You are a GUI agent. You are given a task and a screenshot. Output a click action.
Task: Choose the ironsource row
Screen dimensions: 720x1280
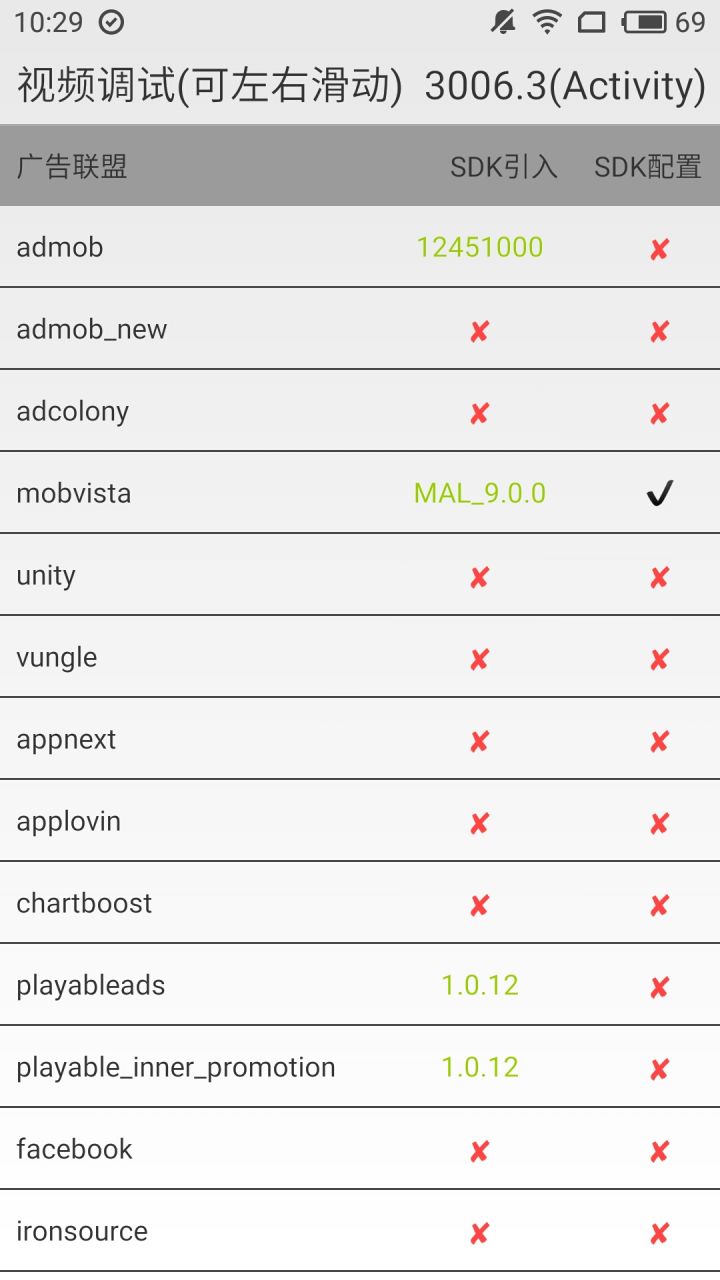pos(360,1231)
